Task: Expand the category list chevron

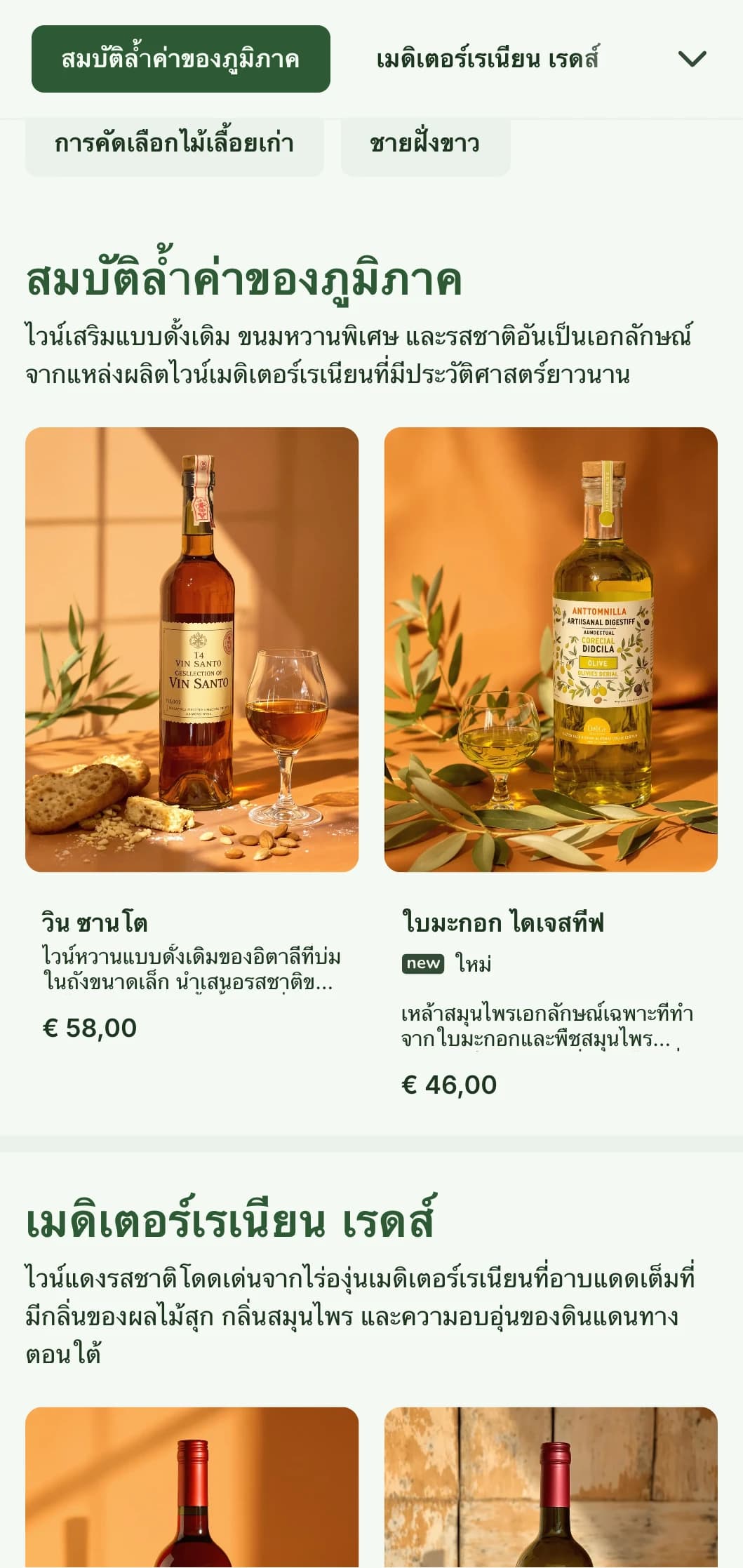Action: point(692,59)
